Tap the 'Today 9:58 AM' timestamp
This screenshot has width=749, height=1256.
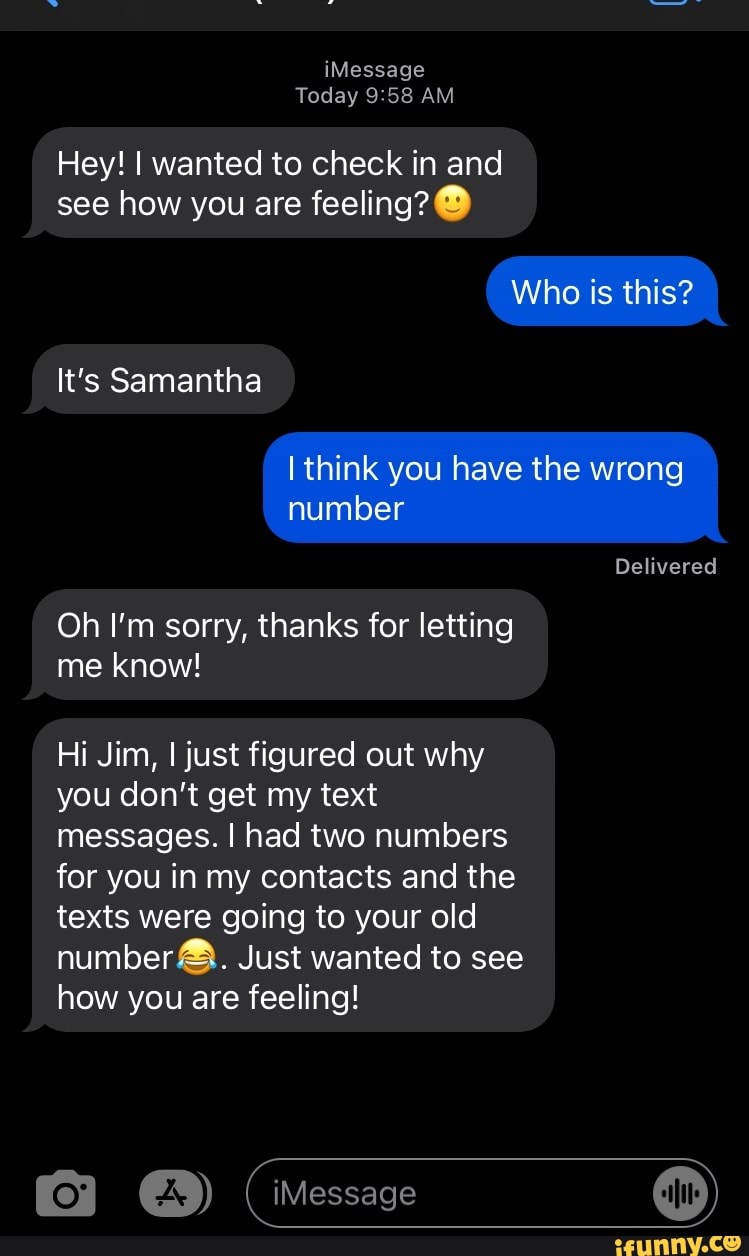[374, 95]
